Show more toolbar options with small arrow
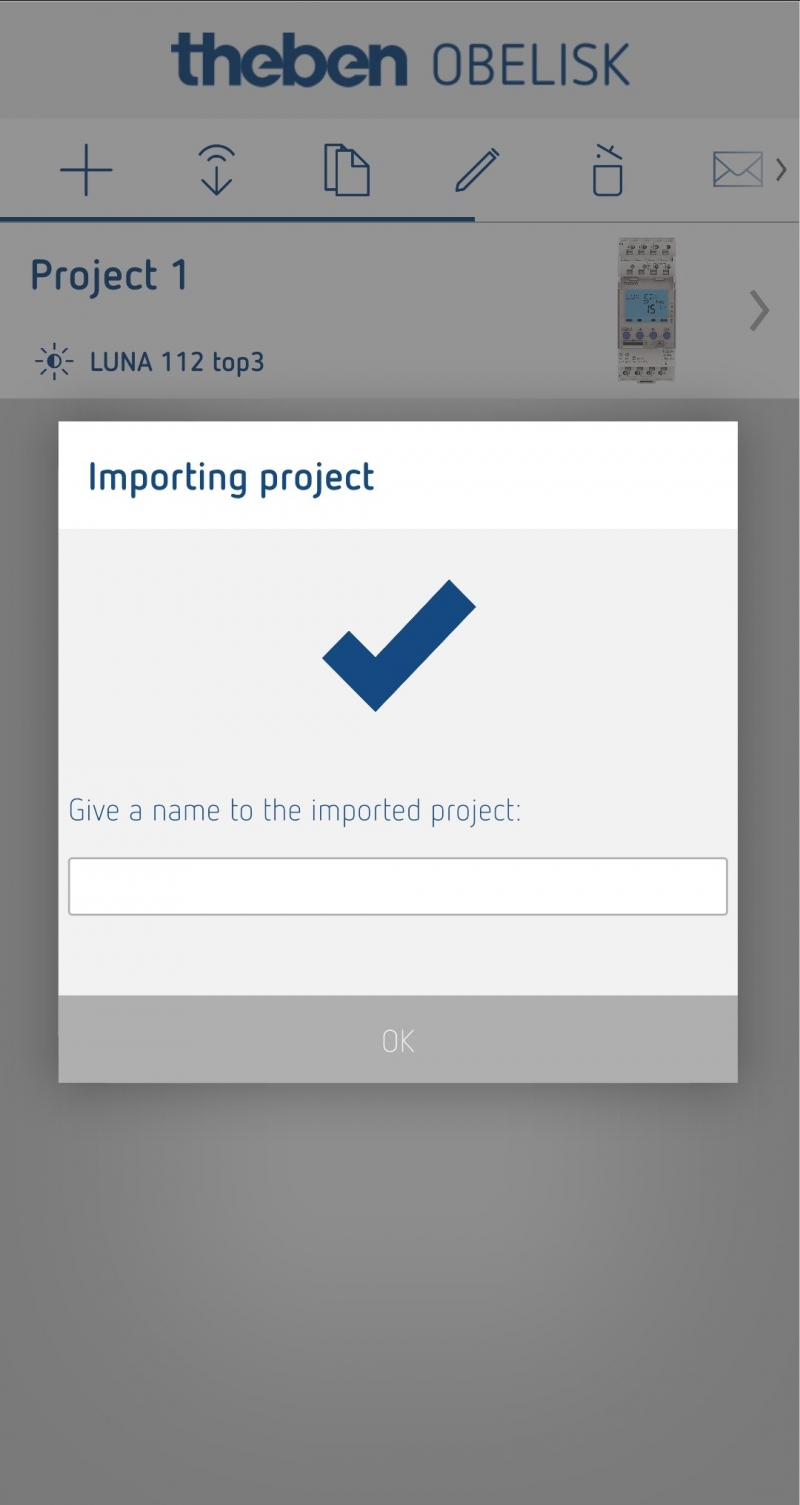This screenshot has width=800, height=1505. (782, 170)
